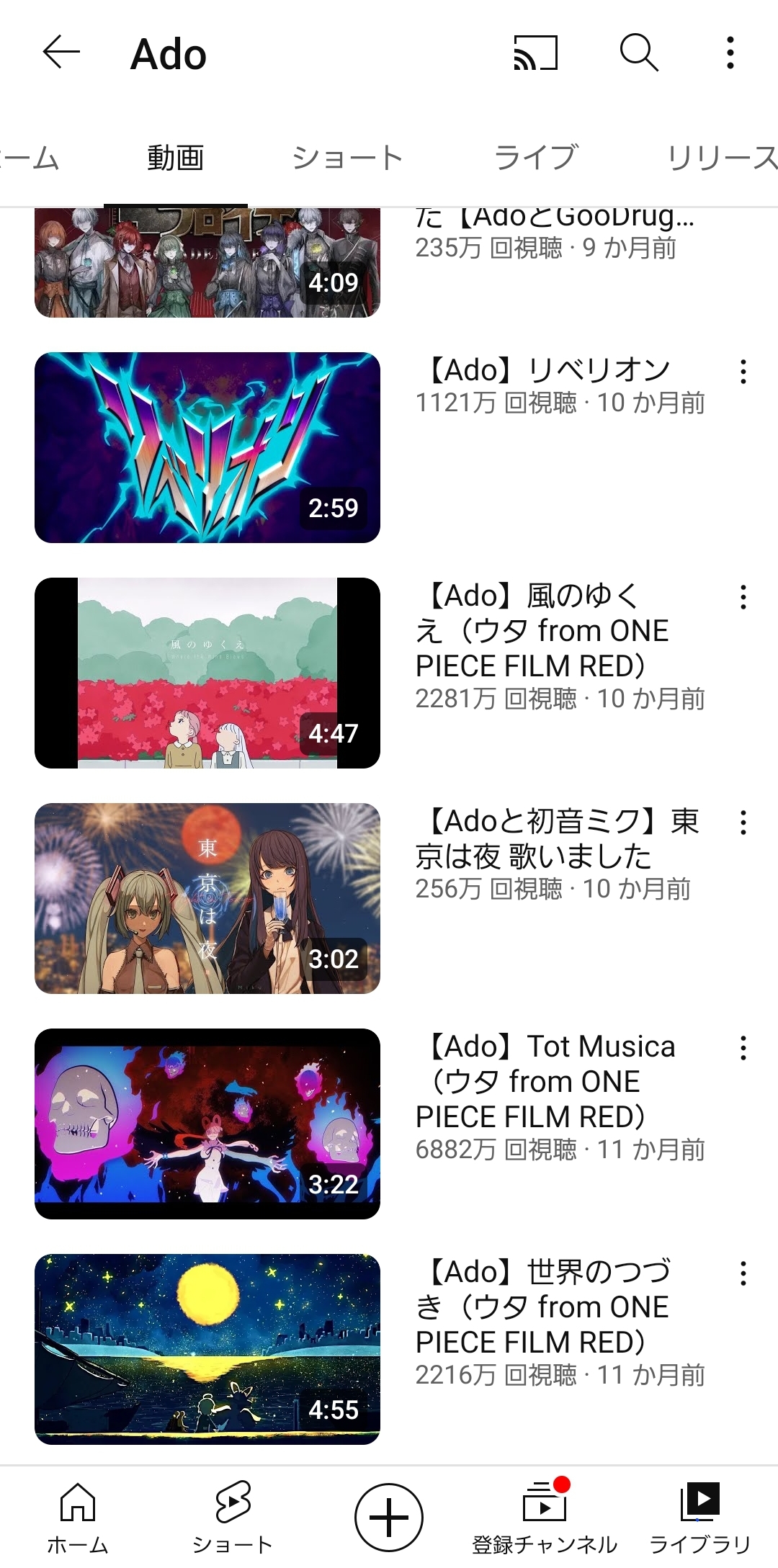Open options for the 世界のつづき video
The image size is (778, 1568).
coord(743,1273)
